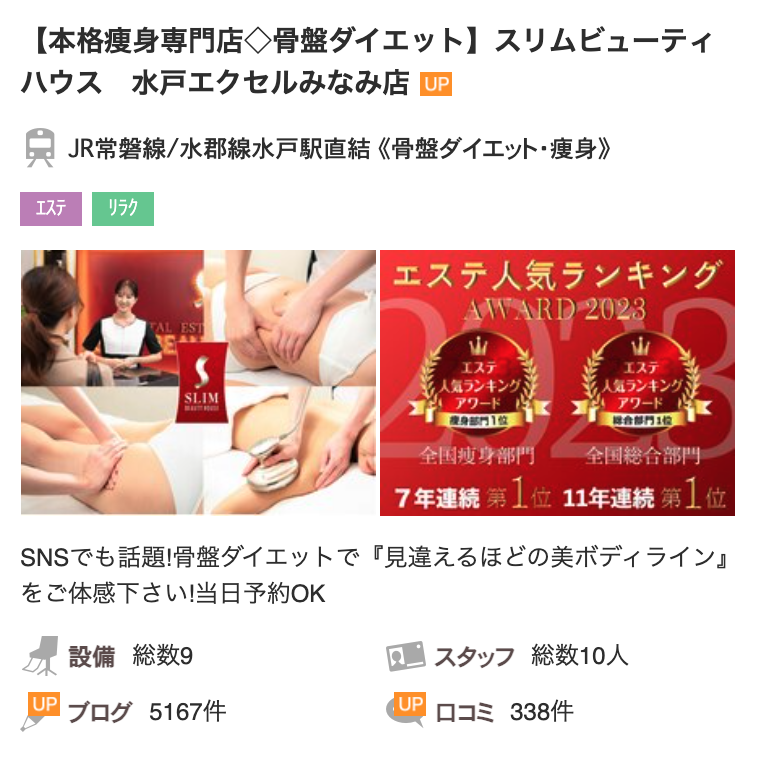The image size is (760, 758).
Task: Open ブログ with 5167 posts
Action: (99, 712)
